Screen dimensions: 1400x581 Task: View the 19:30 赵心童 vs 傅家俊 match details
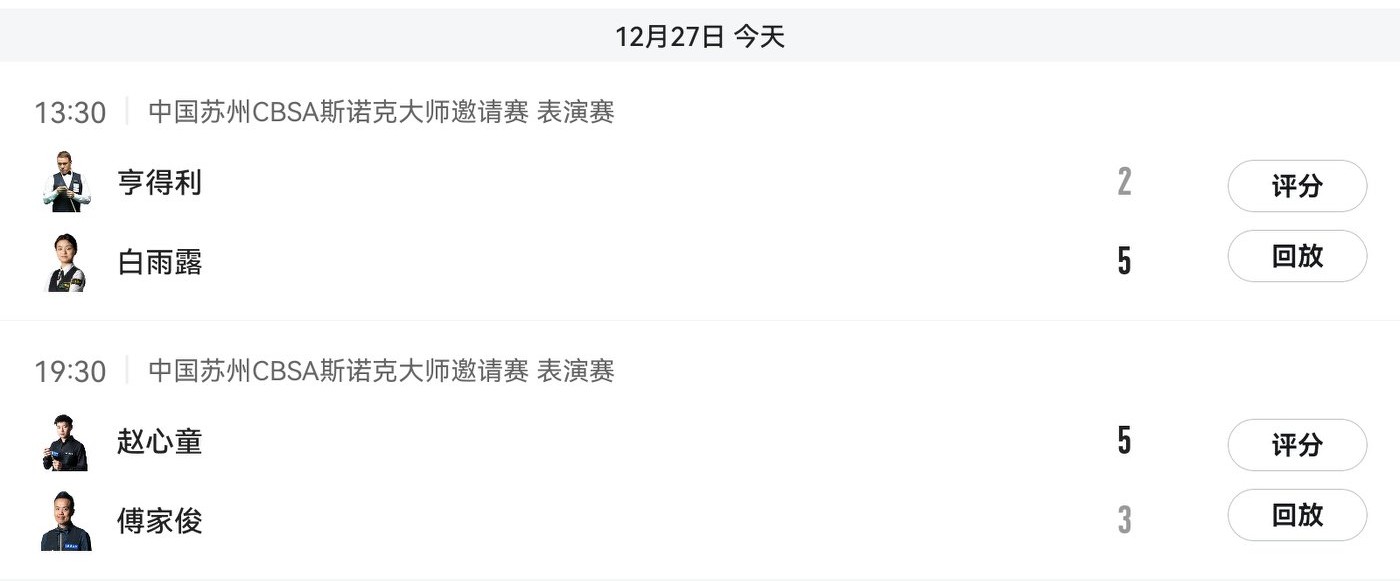(x=600, y=480)
